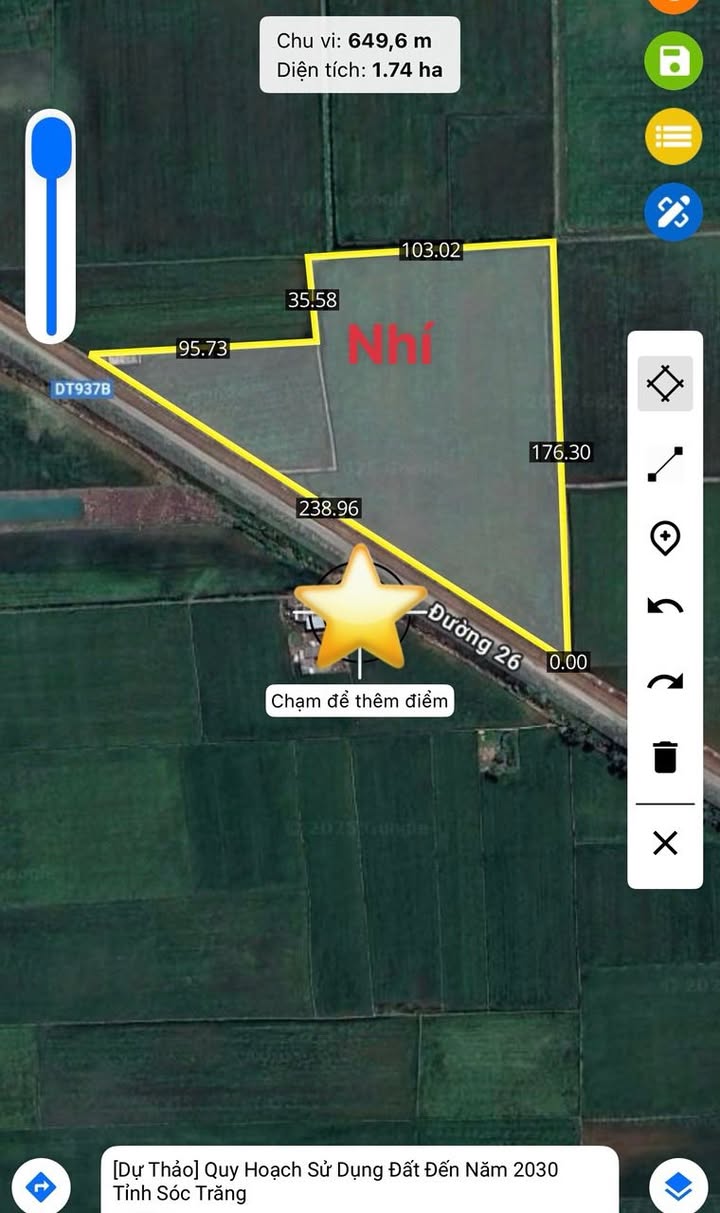Image resolution: width=720 pixels, height=1213 pixels.
Task: Select the line distance tool
Action: click(665, 464)
